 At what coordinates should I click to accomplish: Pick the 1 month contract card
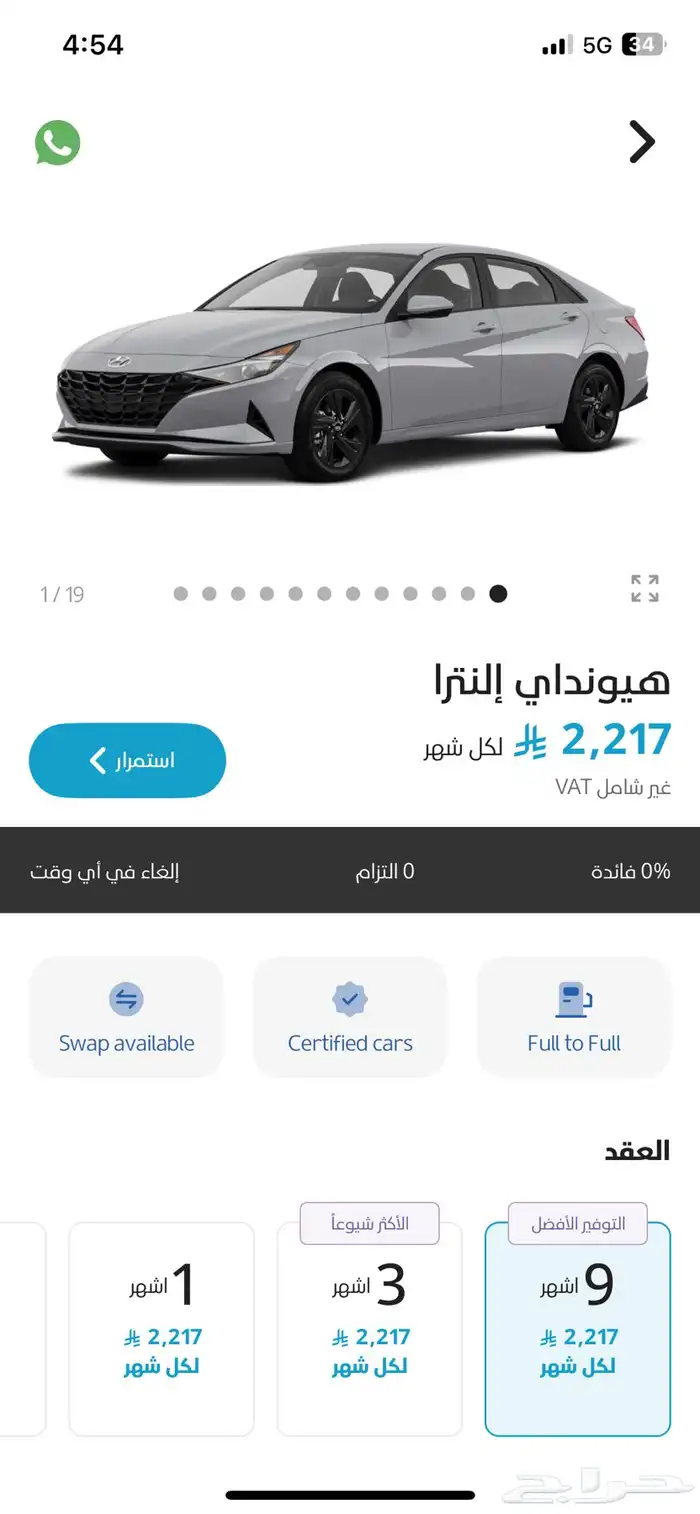click(161, 1328)
